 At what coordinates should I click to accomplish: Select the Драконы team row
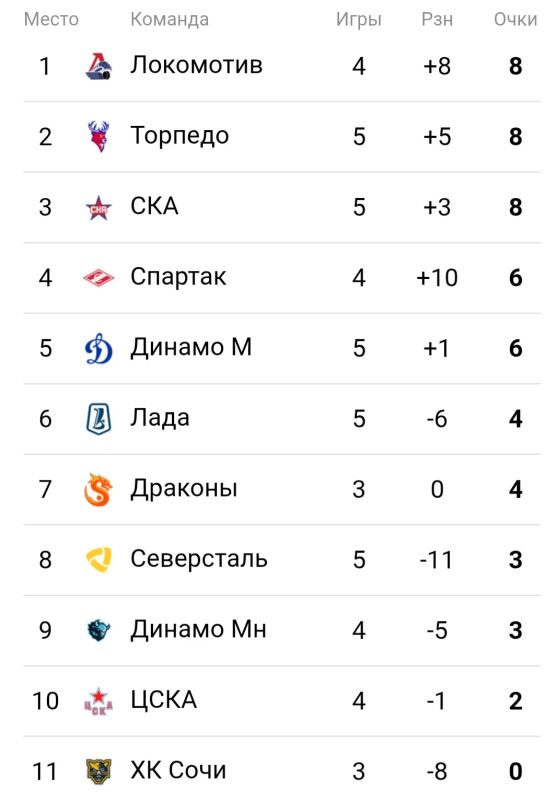[x=282, y=489]
